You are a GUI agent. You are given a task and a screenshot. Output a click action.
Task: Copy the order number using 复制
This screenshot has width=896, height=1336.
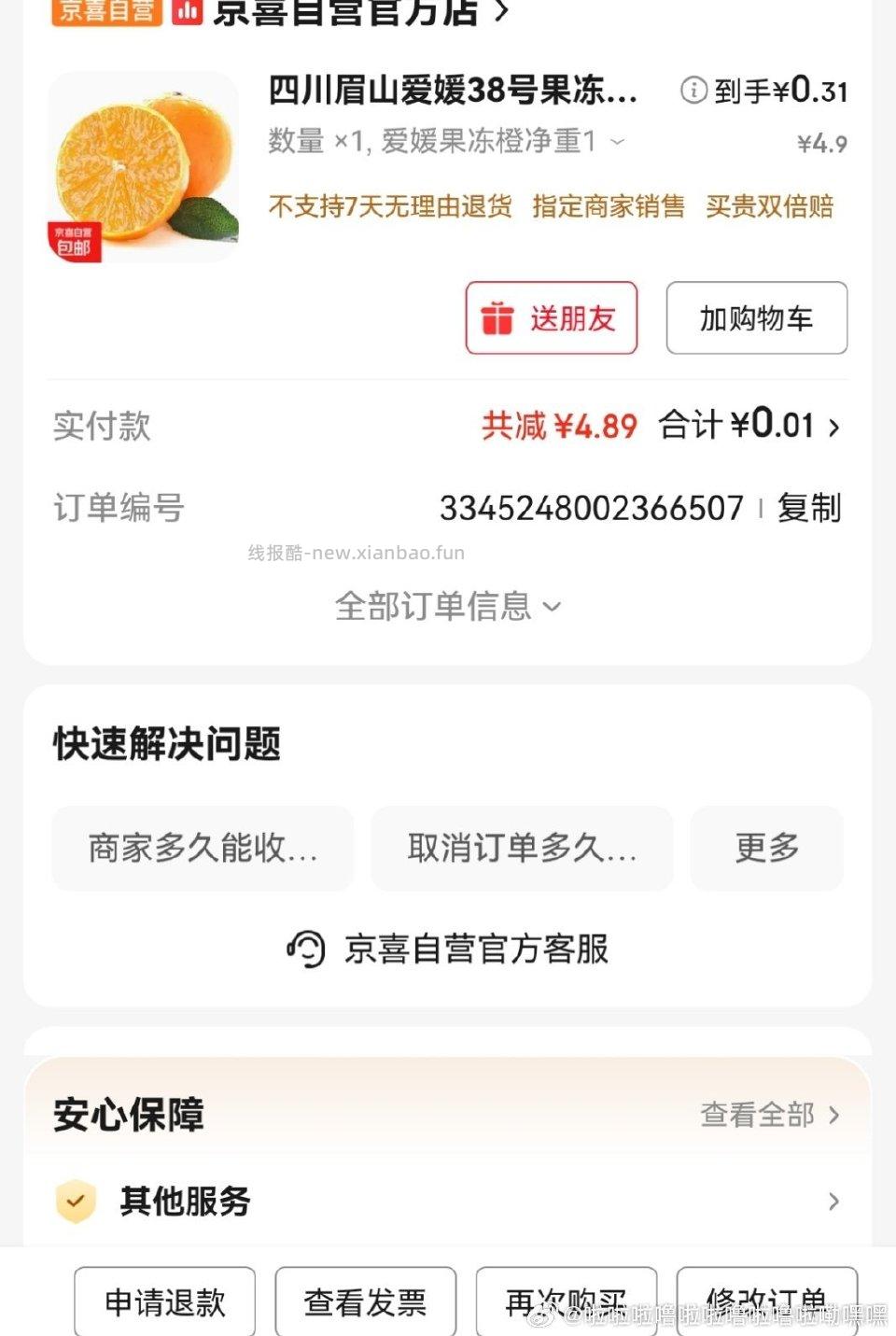808,508
